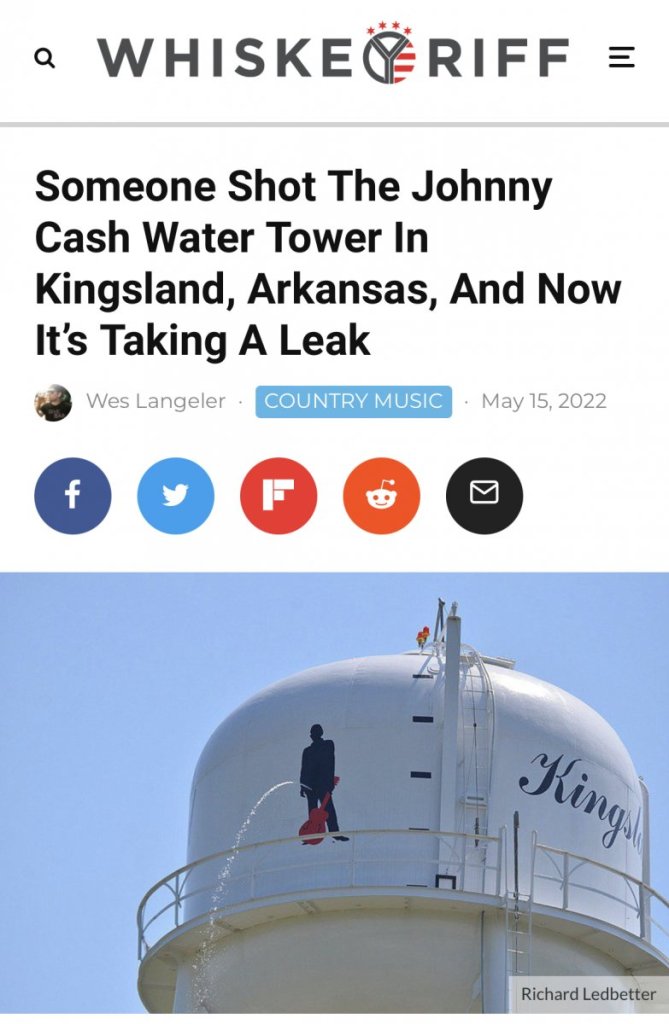Share this article on Flipboard
The image size is (669, 1024).
coord(279,496)
